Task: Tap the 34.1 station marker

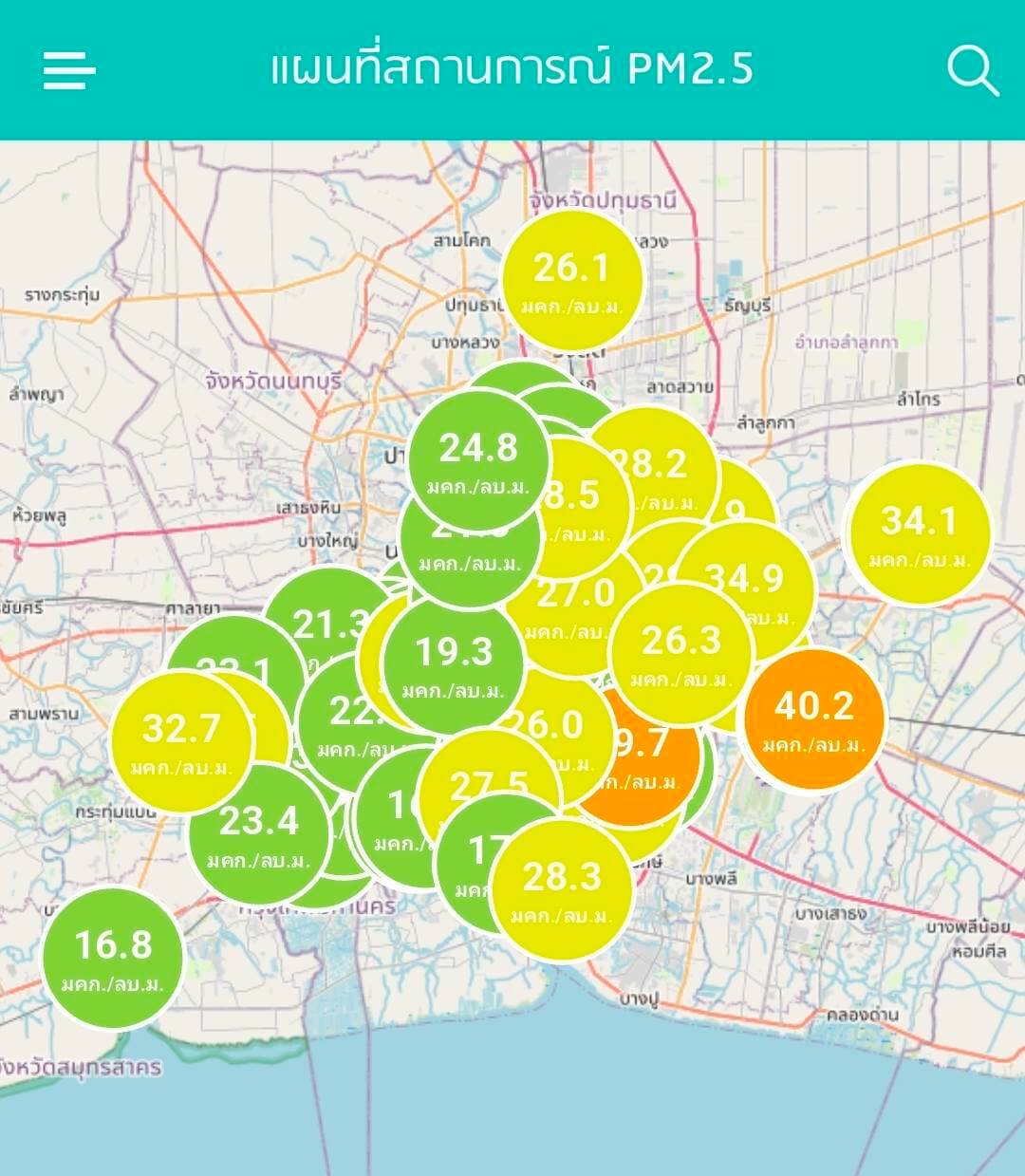Action: coord(917,532)
